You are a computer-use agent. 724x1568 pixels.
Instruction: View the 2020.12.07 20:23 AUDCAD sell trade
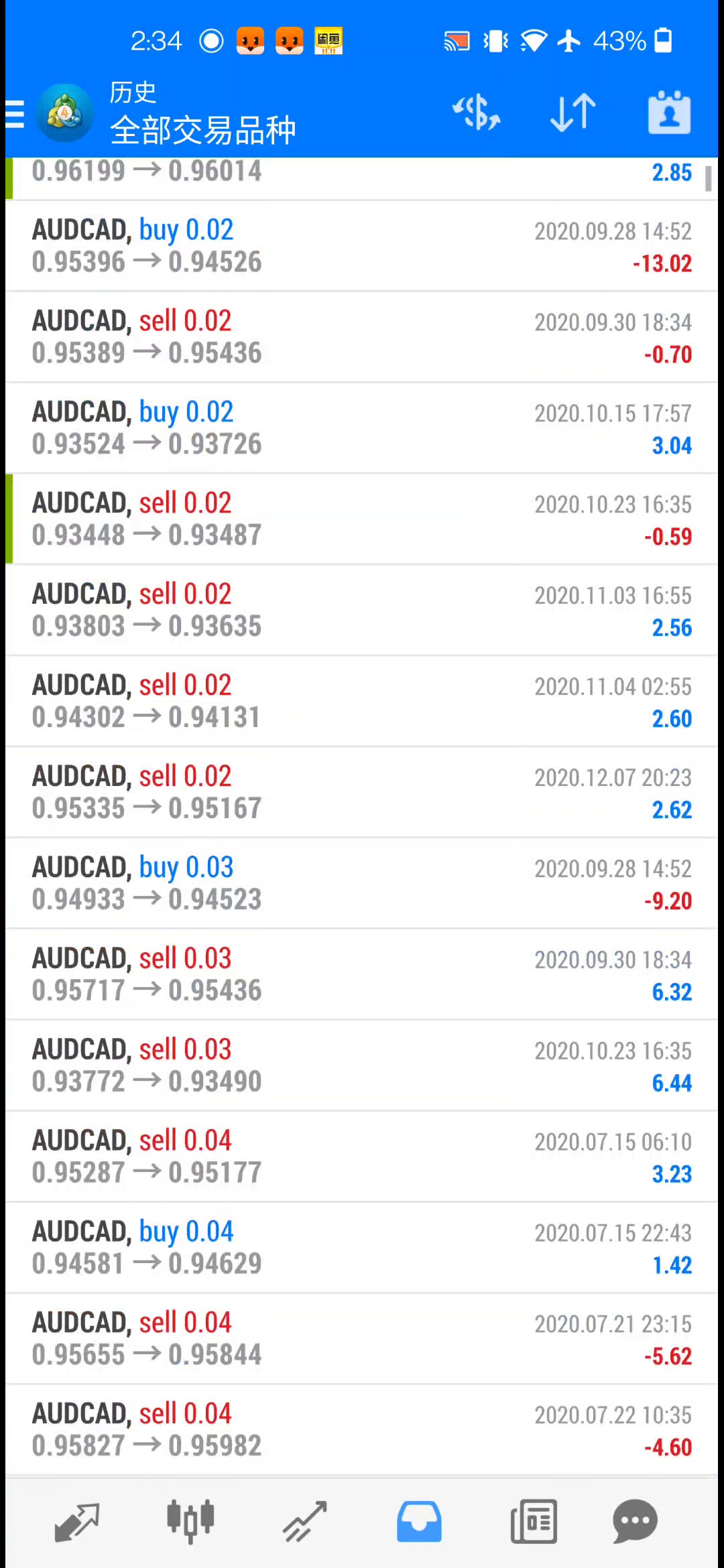362,793
